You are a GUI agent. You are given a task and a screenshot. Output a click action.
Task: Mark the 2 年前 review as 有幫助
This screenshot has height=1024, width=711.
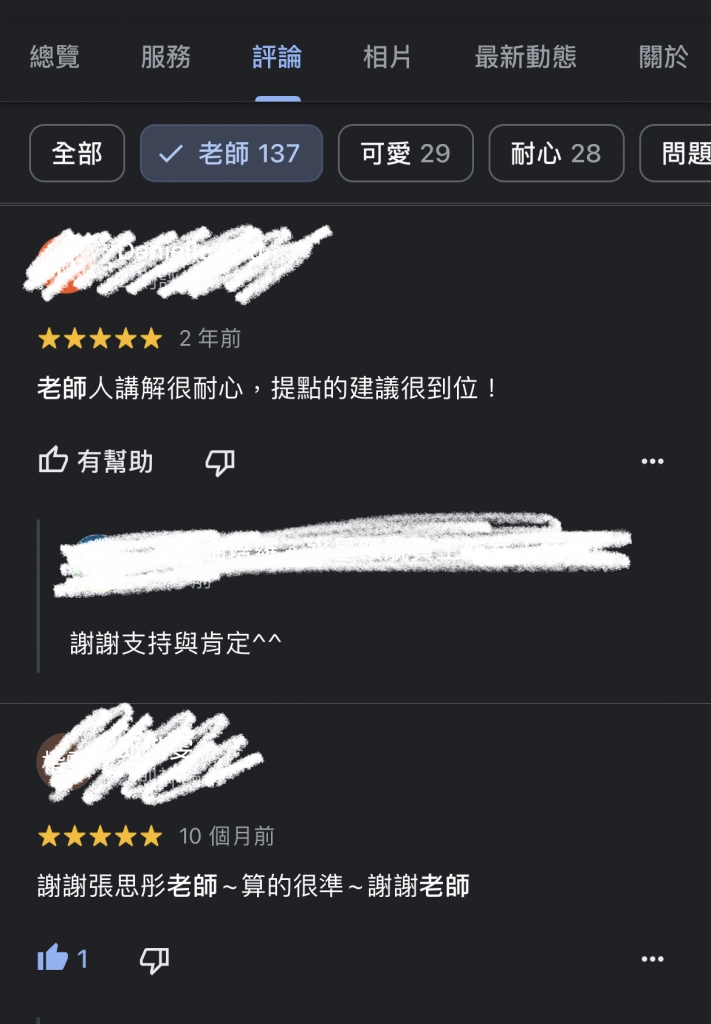click(96, 461)
